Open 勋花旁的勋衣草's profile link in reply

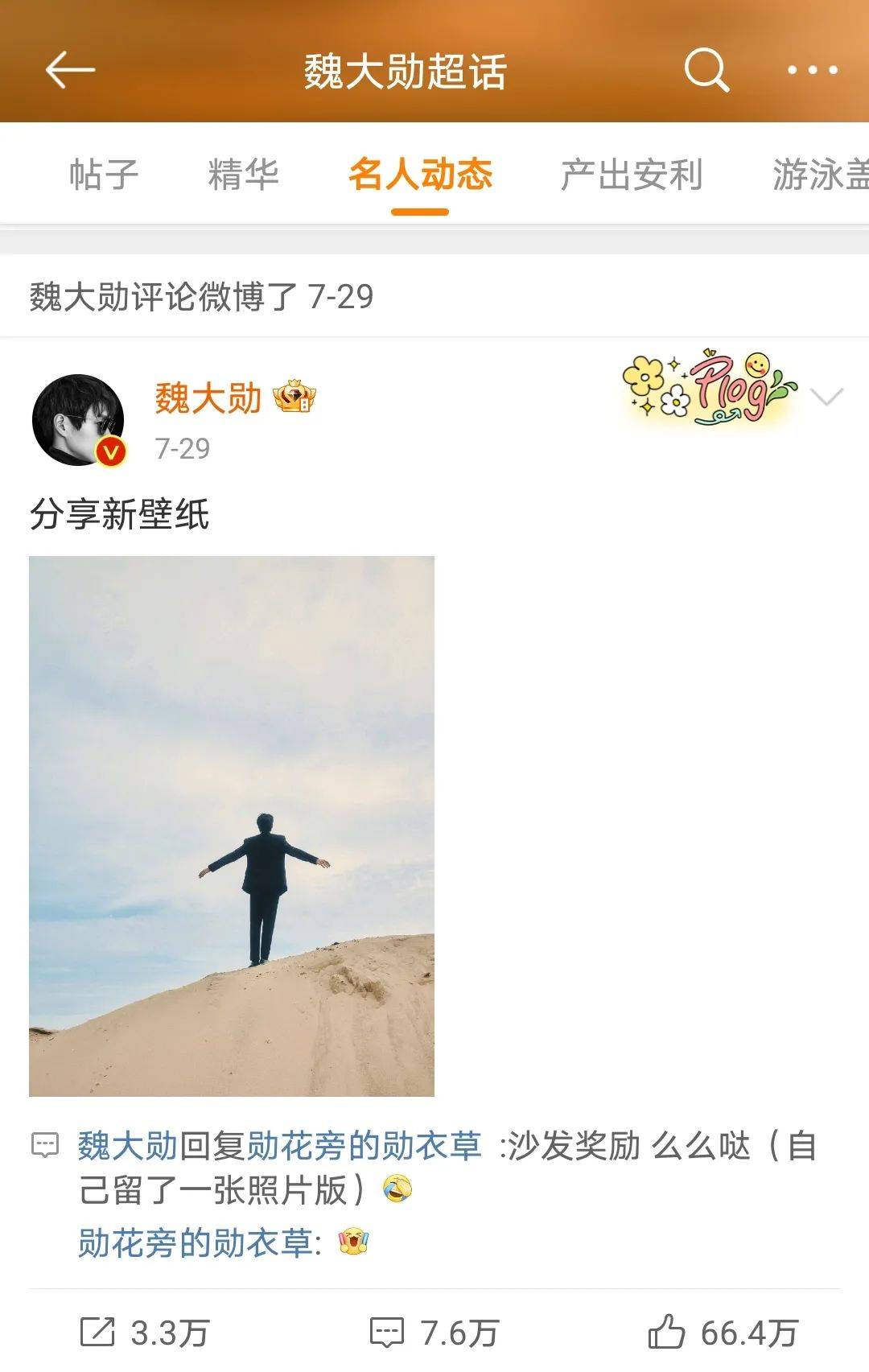point(364,1146)
